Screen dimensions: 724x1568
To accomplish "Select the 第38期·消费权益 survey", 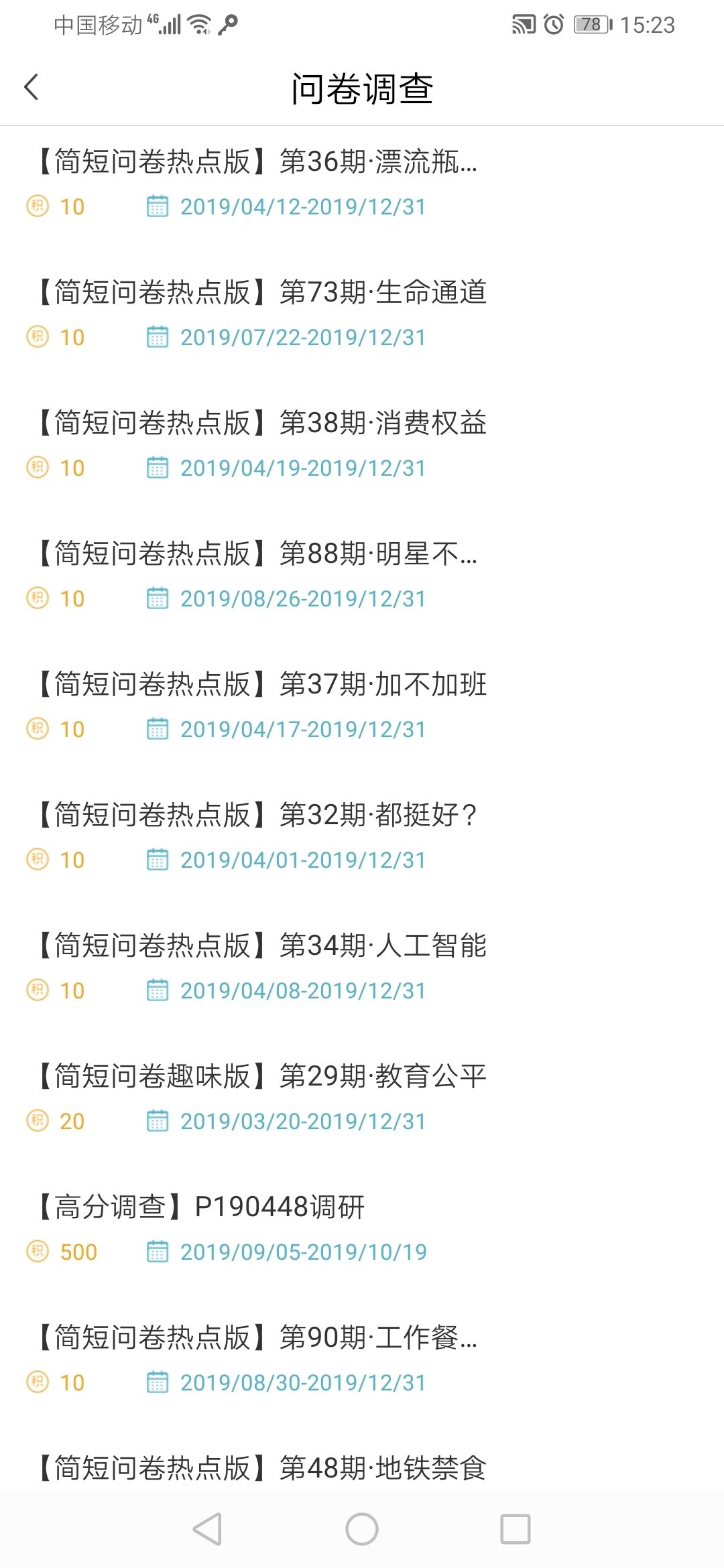I will coord(263,423).
